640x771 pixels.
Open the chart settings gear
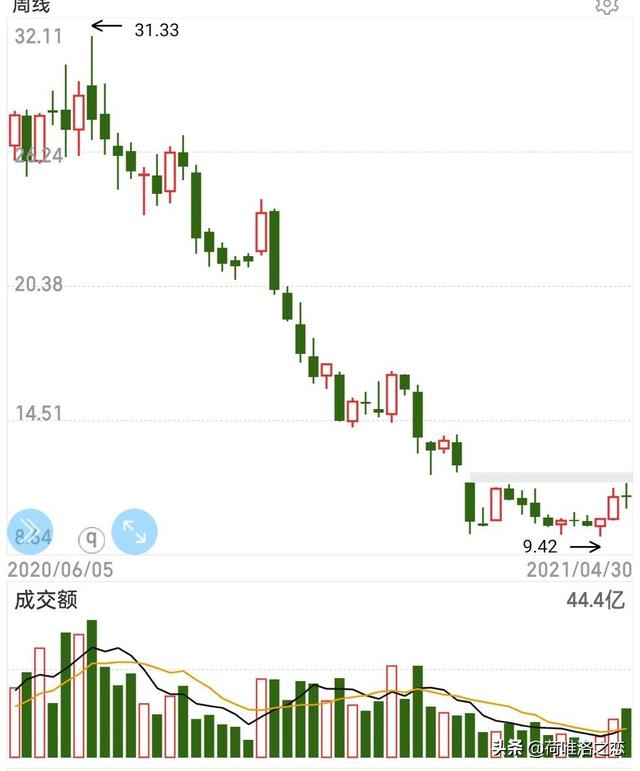click(x=607, y=5)
